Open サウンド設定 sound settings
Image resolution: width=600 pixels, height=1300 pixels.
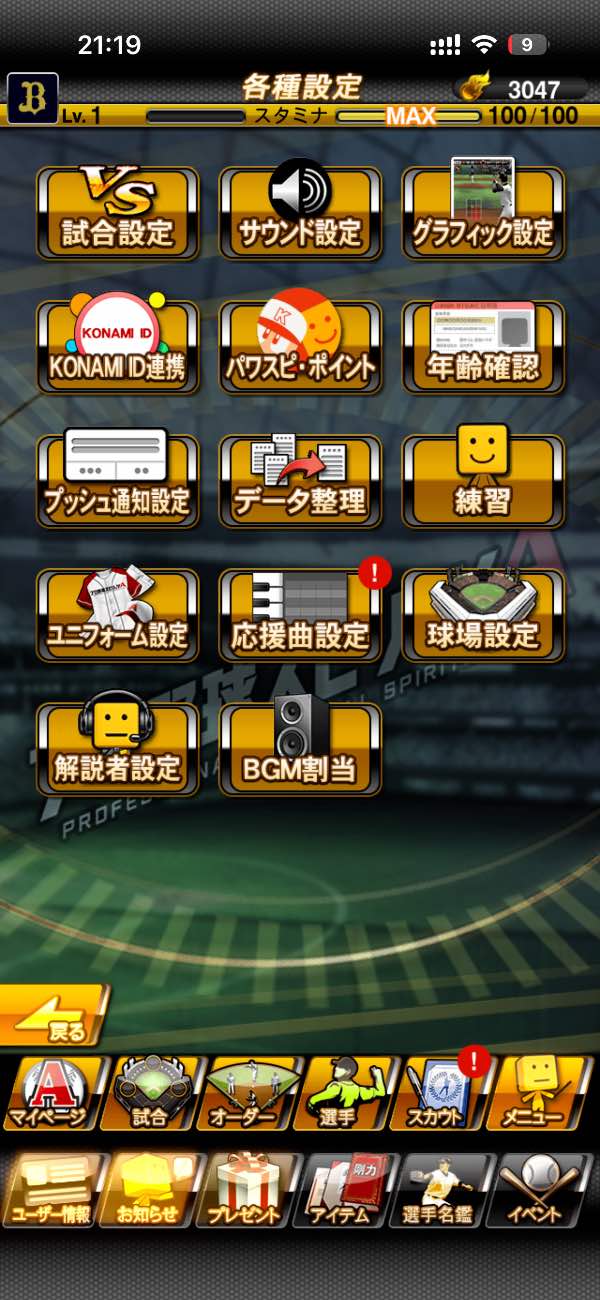point(300,212)
